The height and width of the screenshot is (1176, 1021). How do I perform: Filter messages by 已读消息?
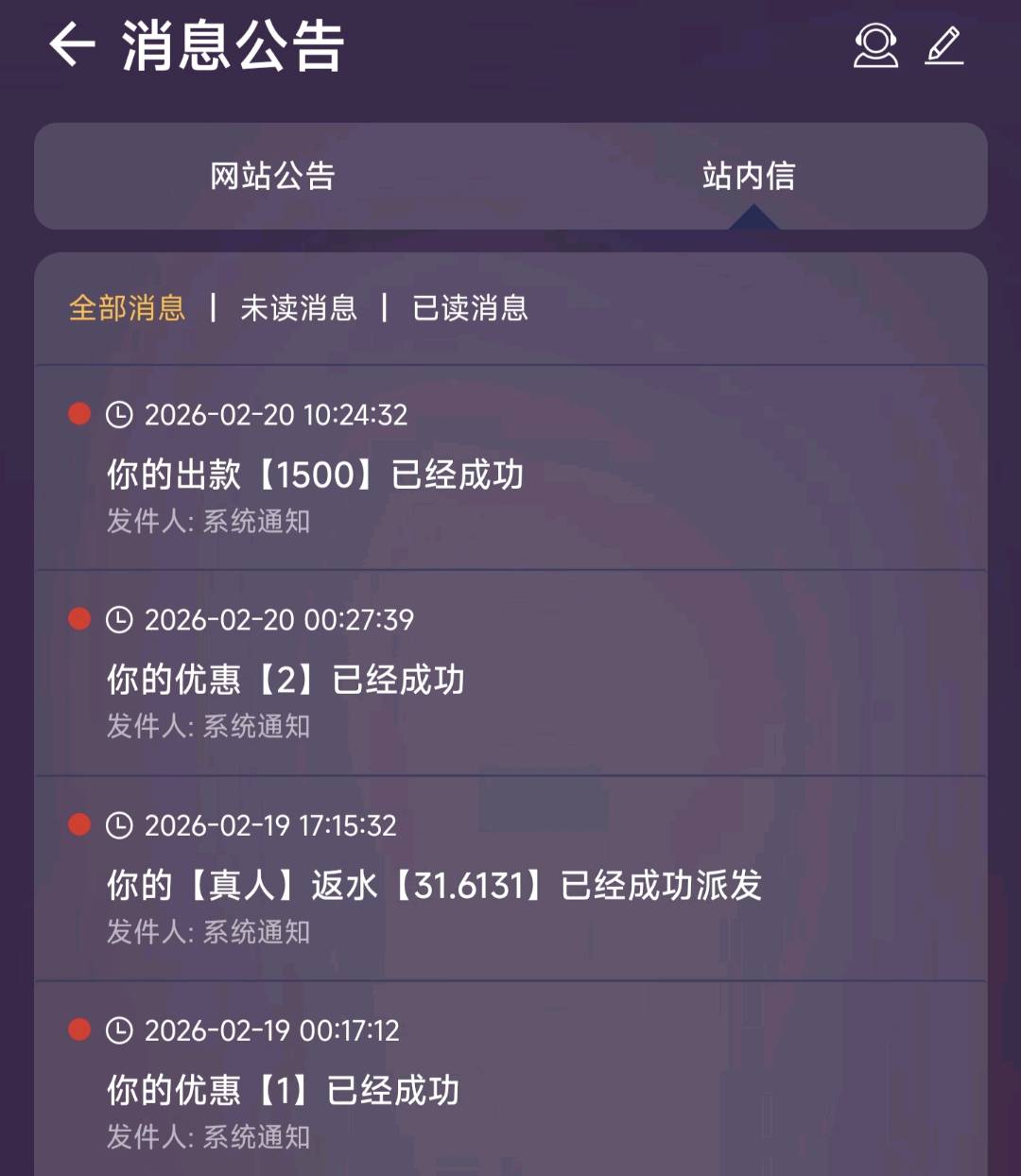470,308
